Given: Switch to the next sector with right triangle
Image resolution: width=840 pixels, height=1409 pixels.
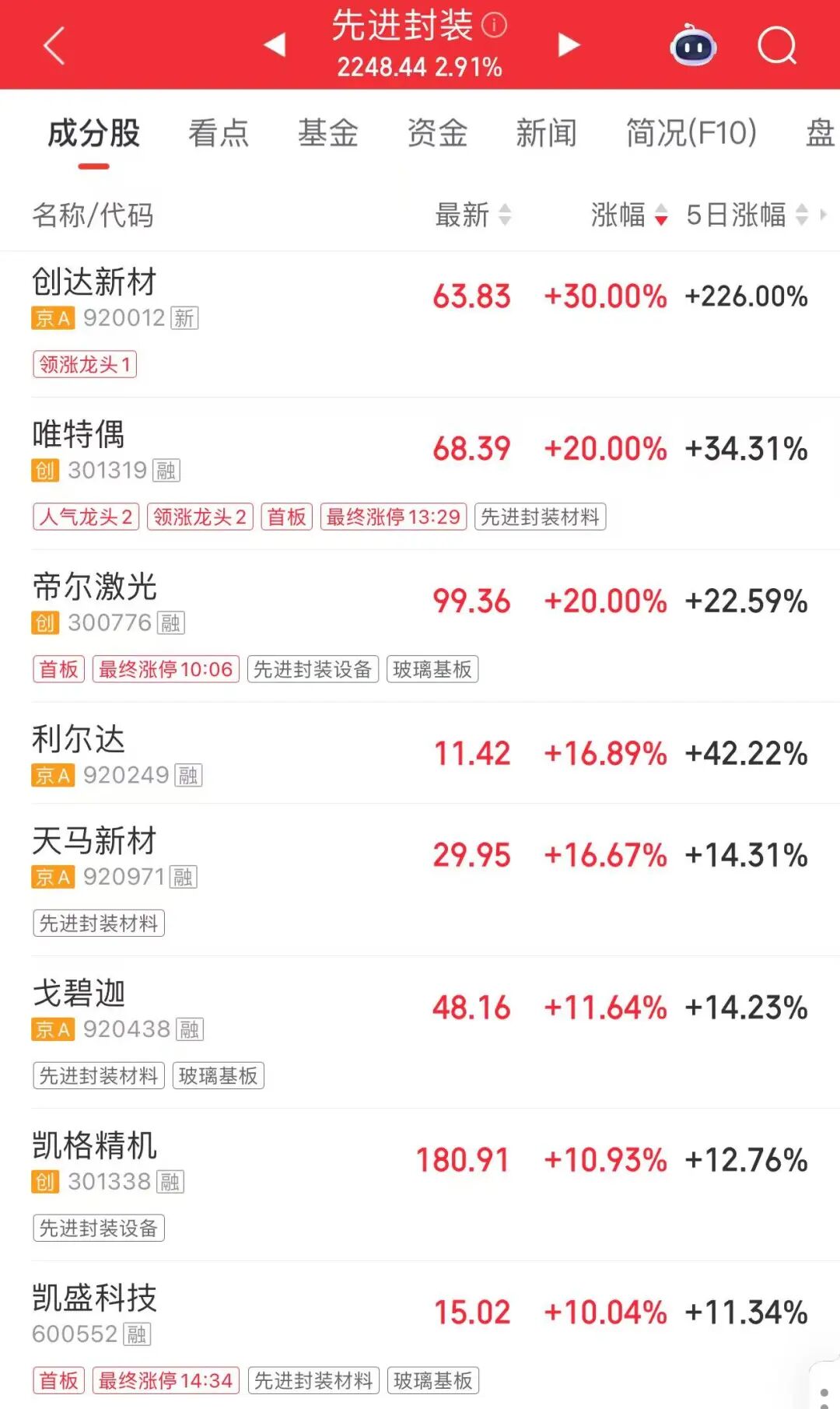Looking at the screenshot, I should (x=569, y=45).
